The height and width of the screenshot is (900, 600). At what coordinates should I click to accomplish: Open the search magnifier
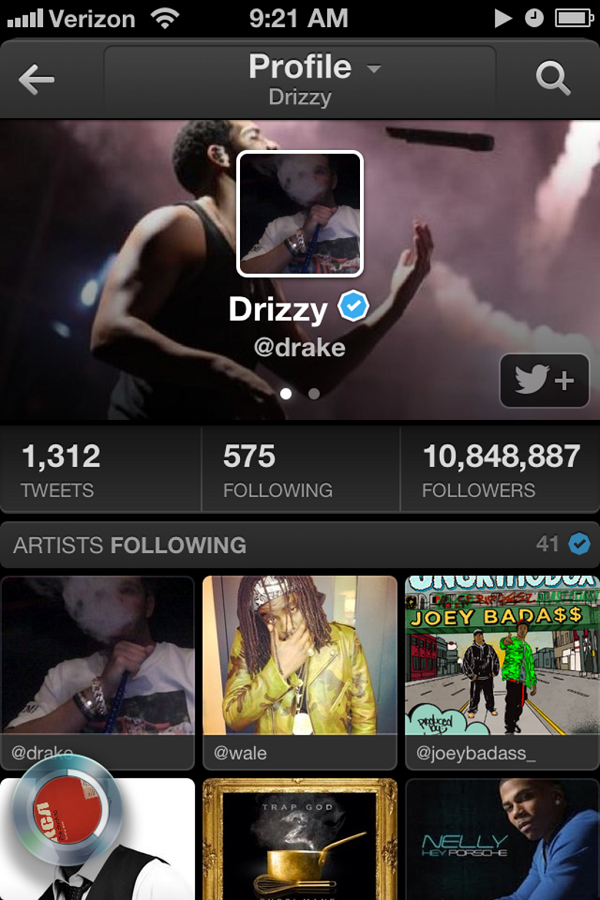point(552,79)
